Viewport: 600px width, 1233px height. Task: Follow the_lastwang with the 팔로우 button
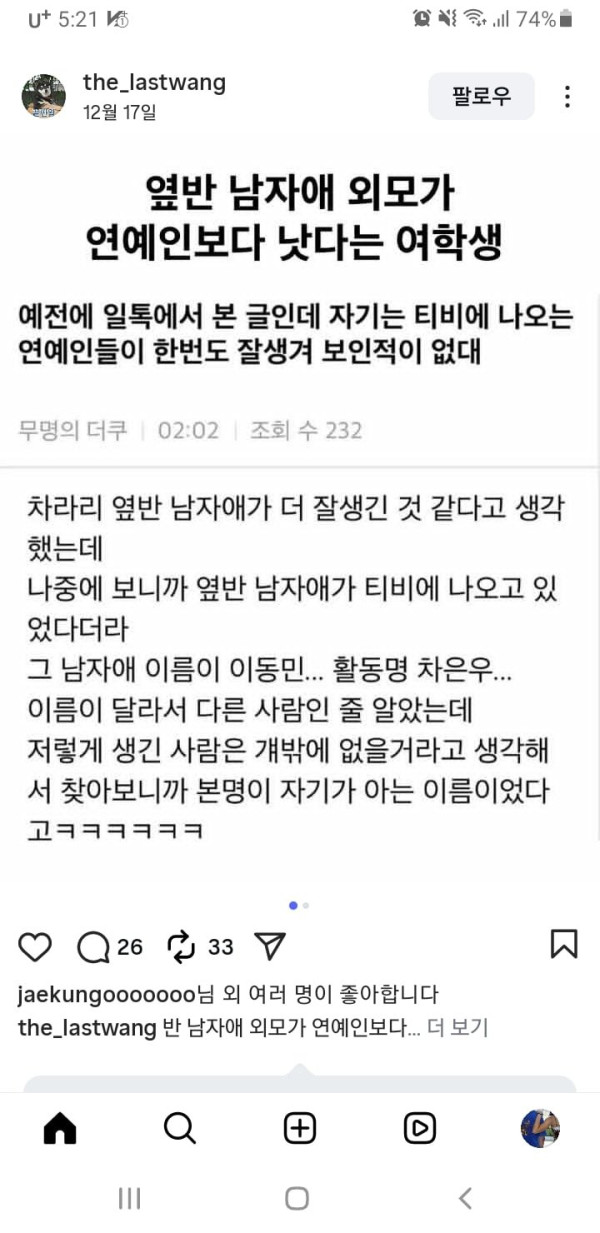[x=481, y=97]
